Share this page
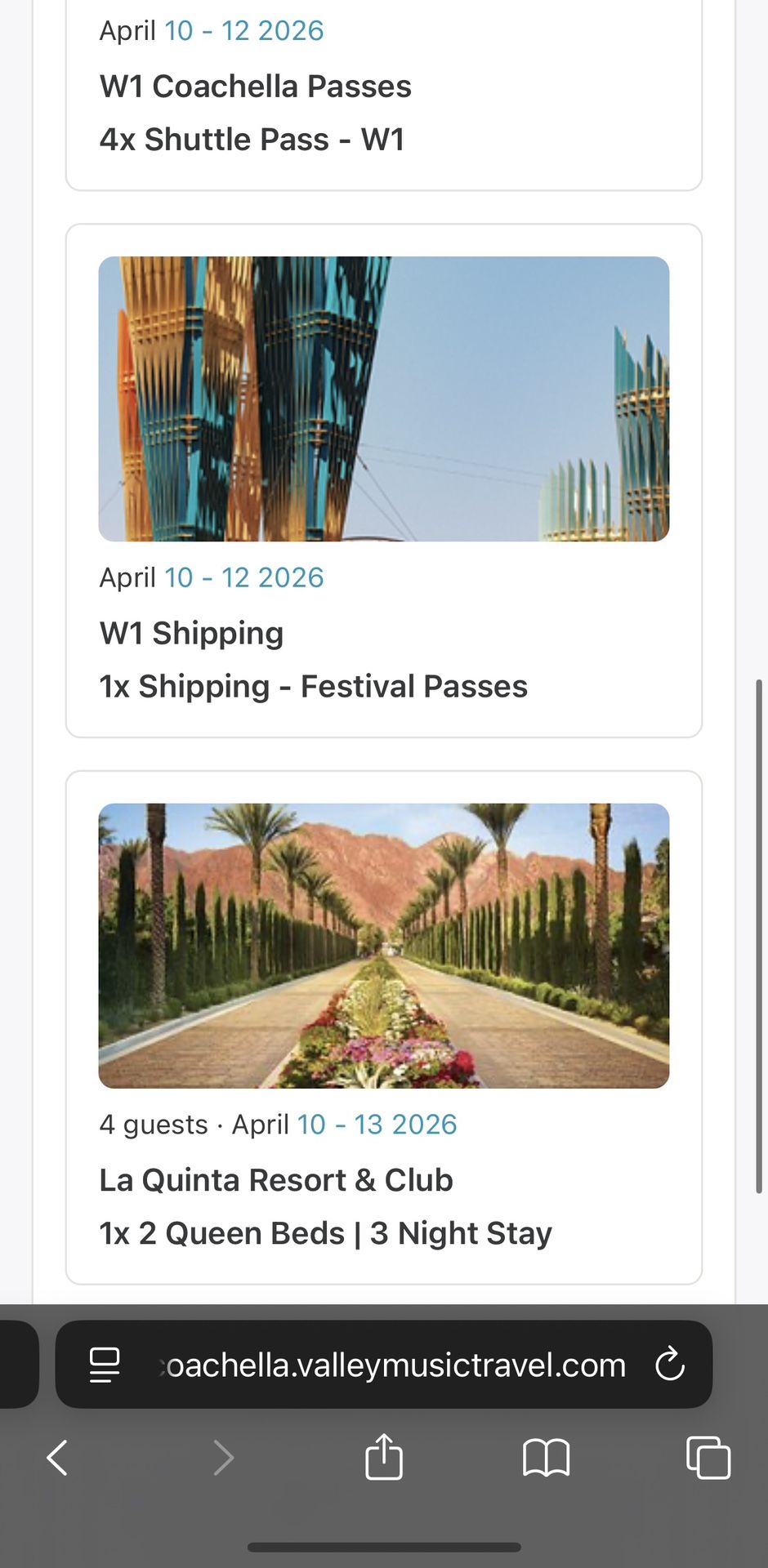The image size is (768, 1568). point(383,1458)
